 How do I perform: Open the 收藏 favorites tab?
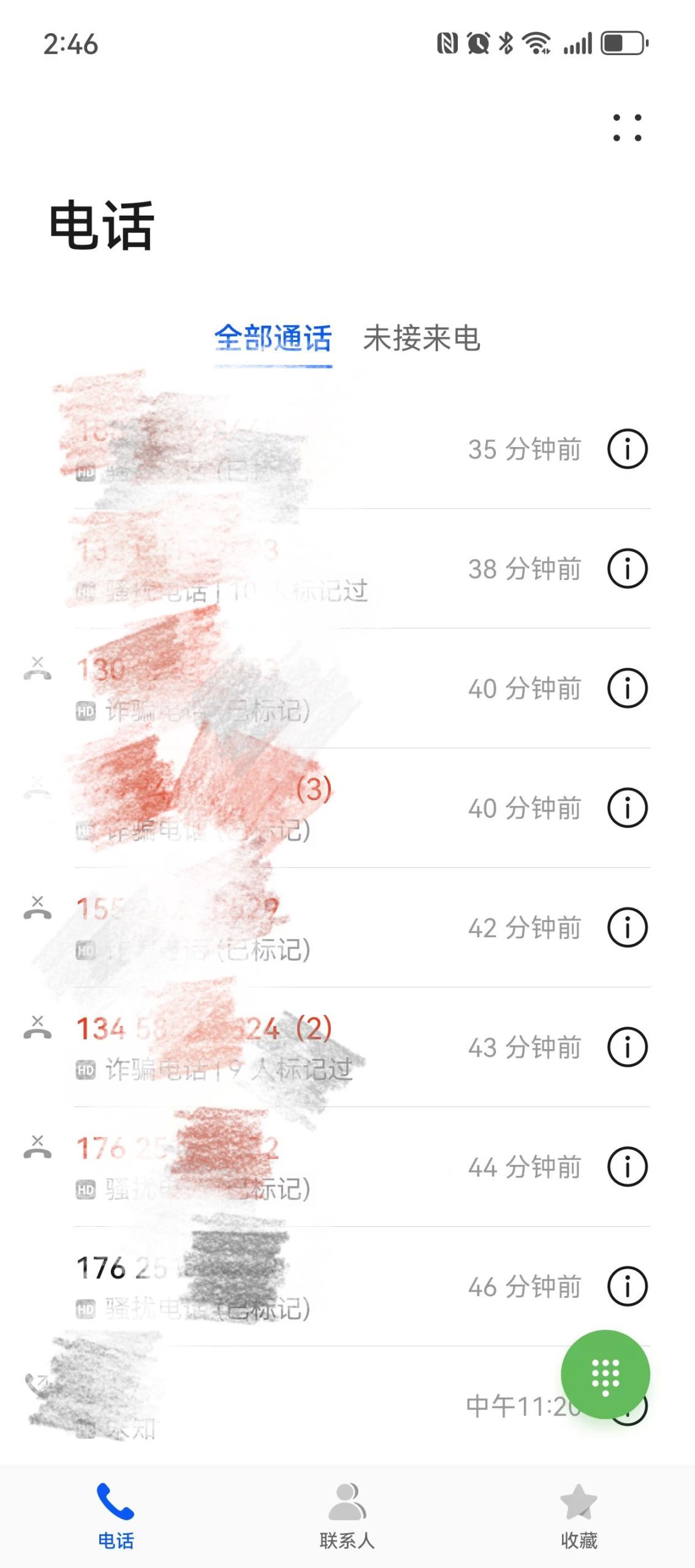click(x=579, y=1515)
